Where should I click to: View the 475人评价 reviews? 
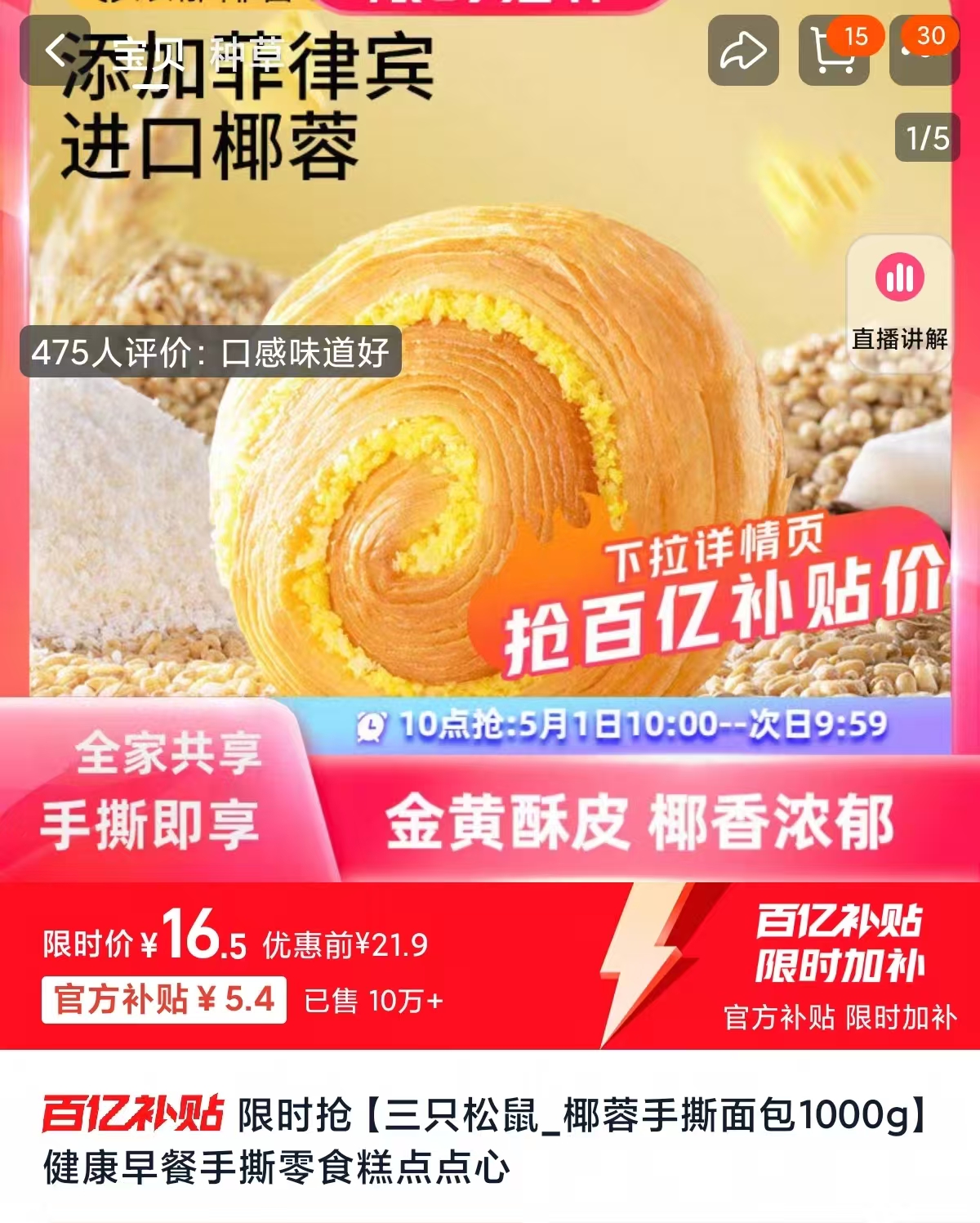211,352
